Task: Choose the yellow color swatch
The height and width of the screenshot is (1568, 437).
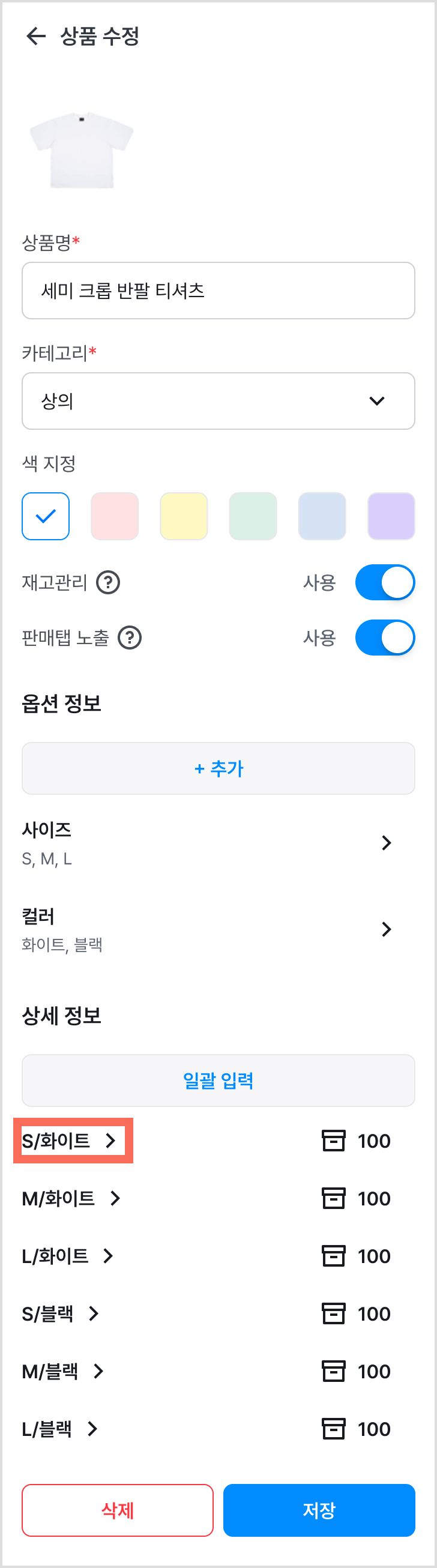Action: pos(184,516)
